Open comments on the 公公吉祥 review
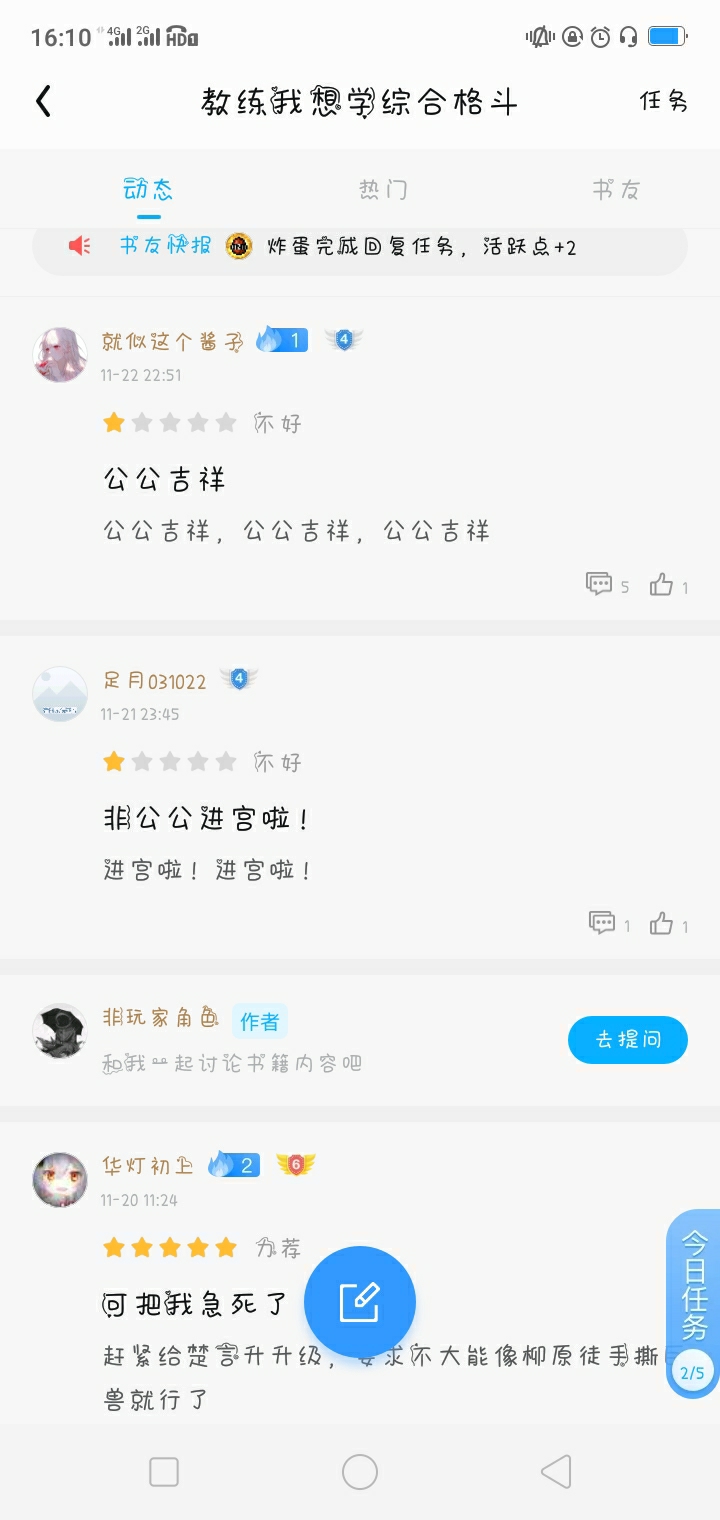 pos(606,585)
